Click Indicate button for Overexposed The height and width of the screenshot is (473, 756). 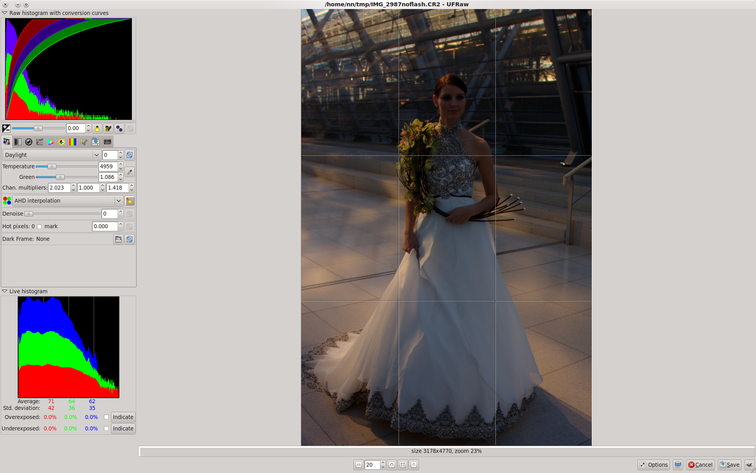tap(123, 417)
